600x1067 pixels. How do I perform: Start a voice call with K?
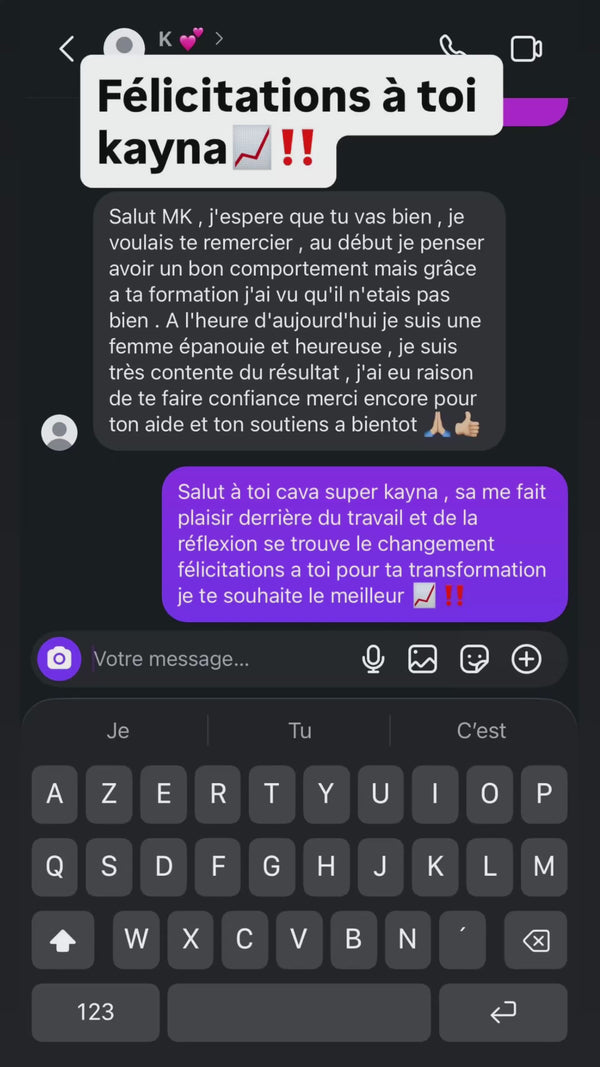coord(452,46)
